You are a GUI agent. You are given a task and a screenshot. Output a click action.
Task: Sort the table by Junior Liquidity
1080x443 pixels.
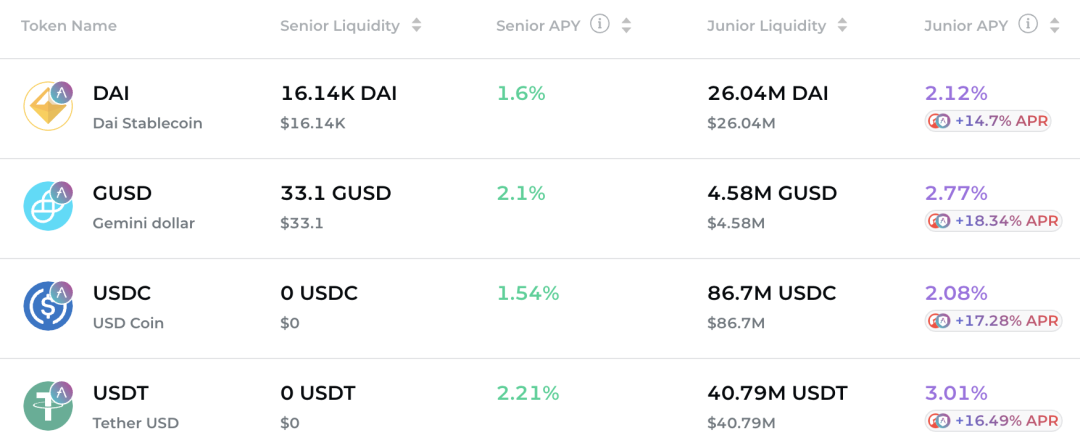pos(843,25)
